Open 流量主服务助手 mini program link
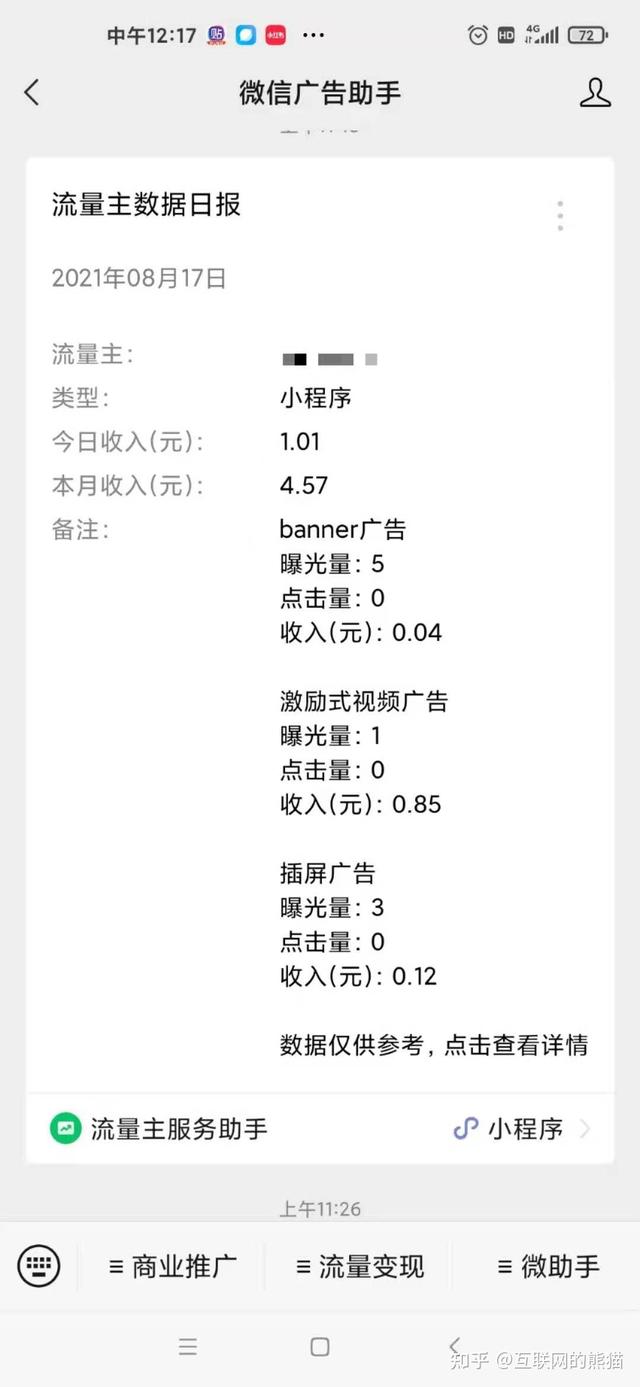Viewport: 640px width, 1387px height. (x=320, y=1129)
